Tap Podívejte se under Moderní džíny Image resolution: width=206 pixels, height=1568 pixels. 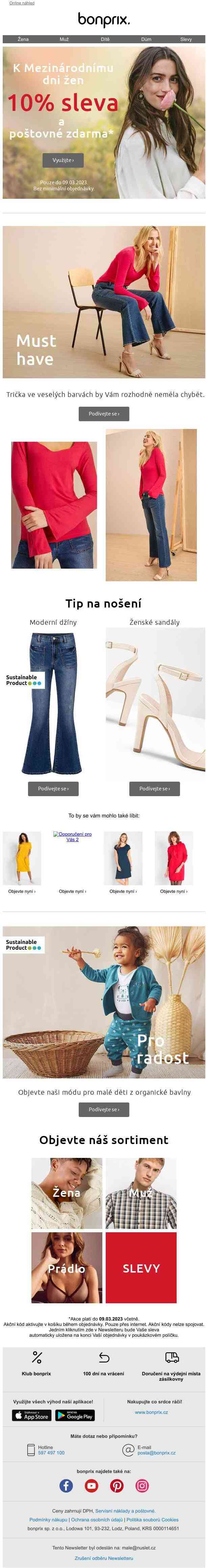(x=53, y=789)
